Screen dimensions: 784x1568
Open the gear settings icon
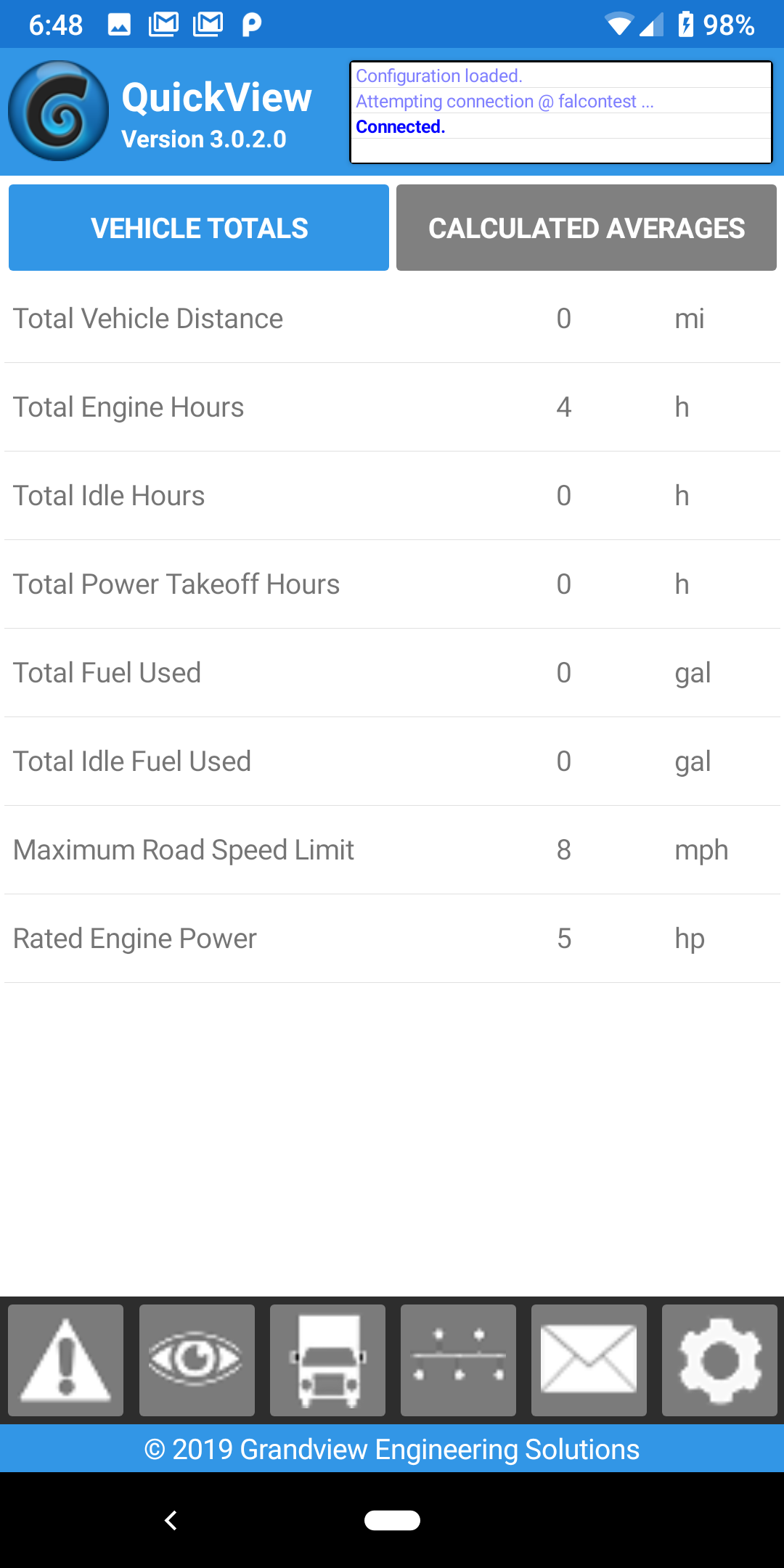(719, 1360)
